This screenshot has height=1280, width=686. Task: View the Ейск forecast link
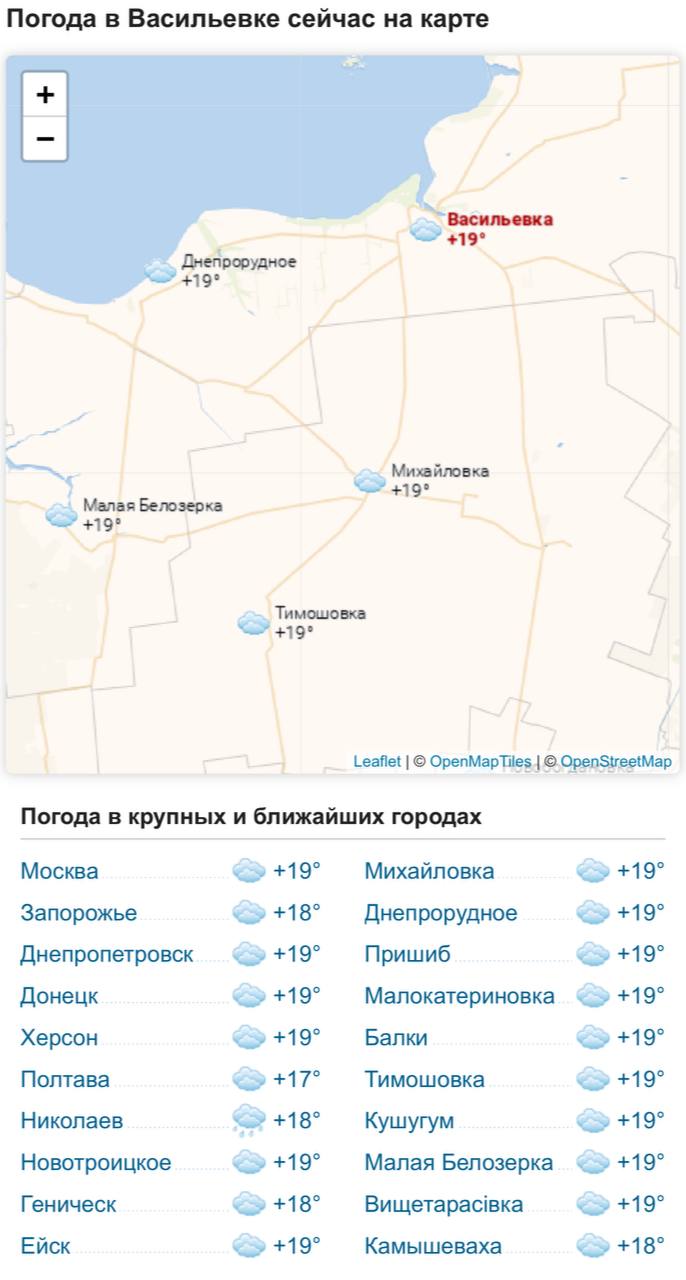[45, 1246]
